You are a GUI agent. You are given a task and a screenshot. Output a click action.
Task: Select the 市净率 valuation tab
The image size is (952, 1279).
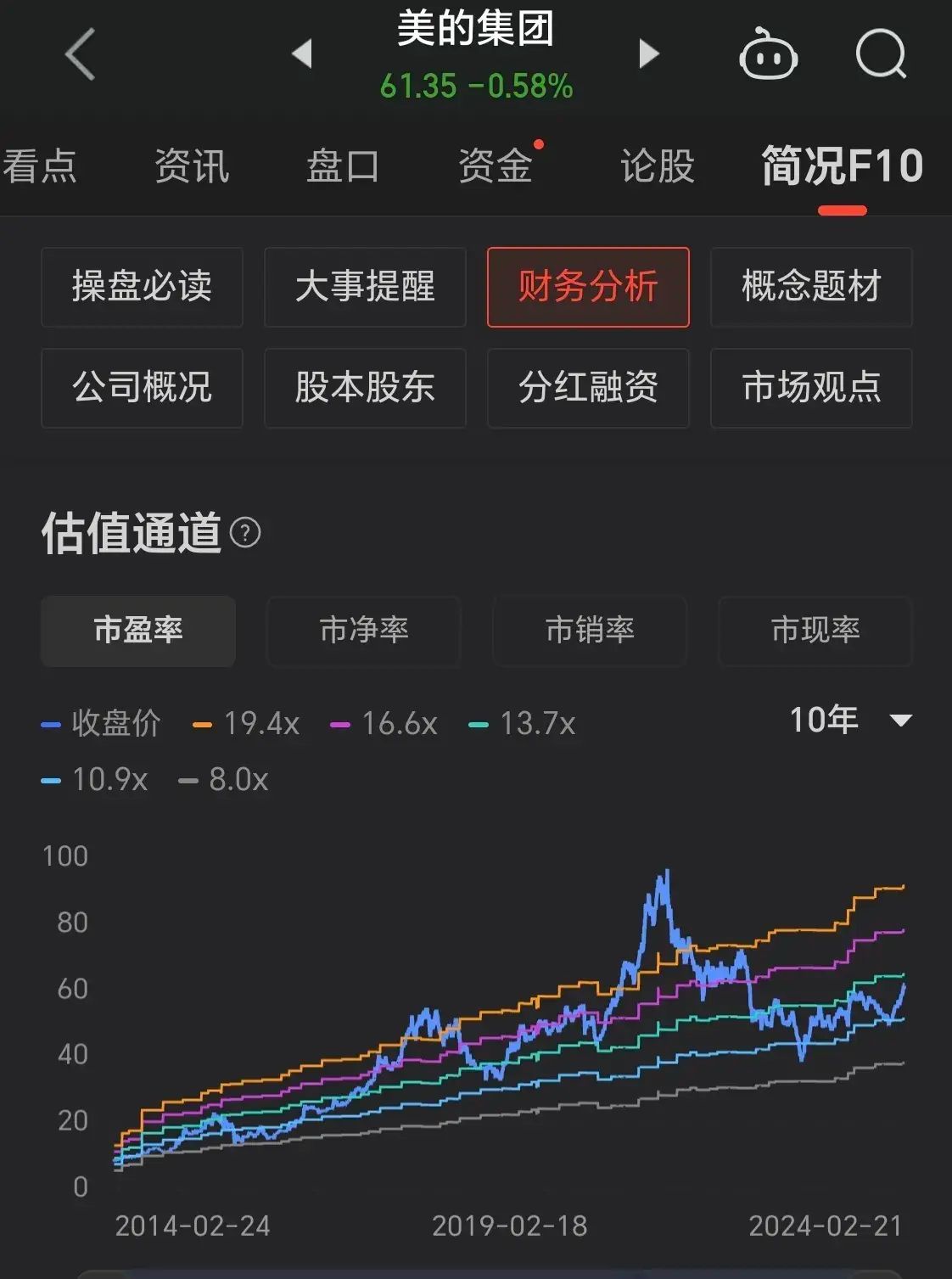point(363,631)
